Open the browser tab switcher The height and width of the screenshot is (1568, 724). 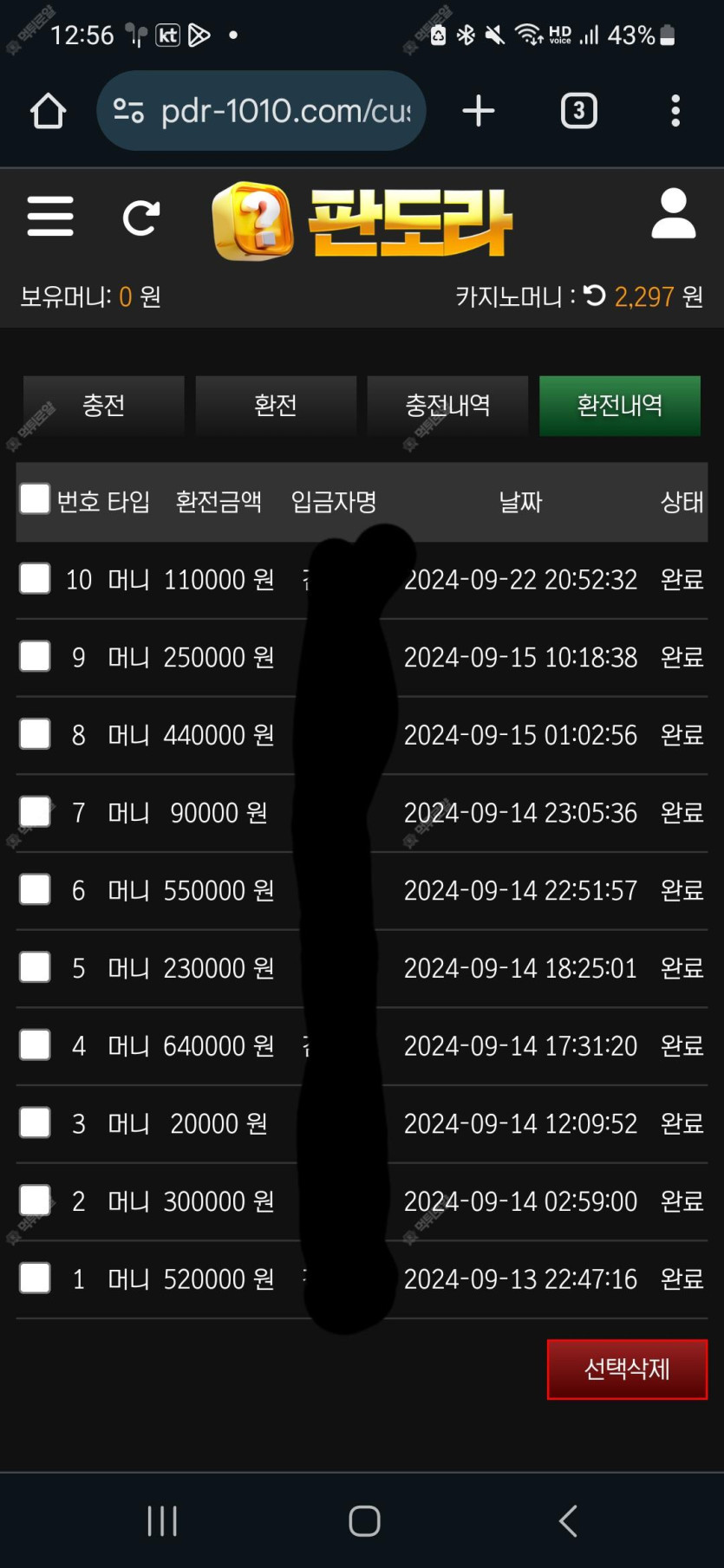(579, 111)
